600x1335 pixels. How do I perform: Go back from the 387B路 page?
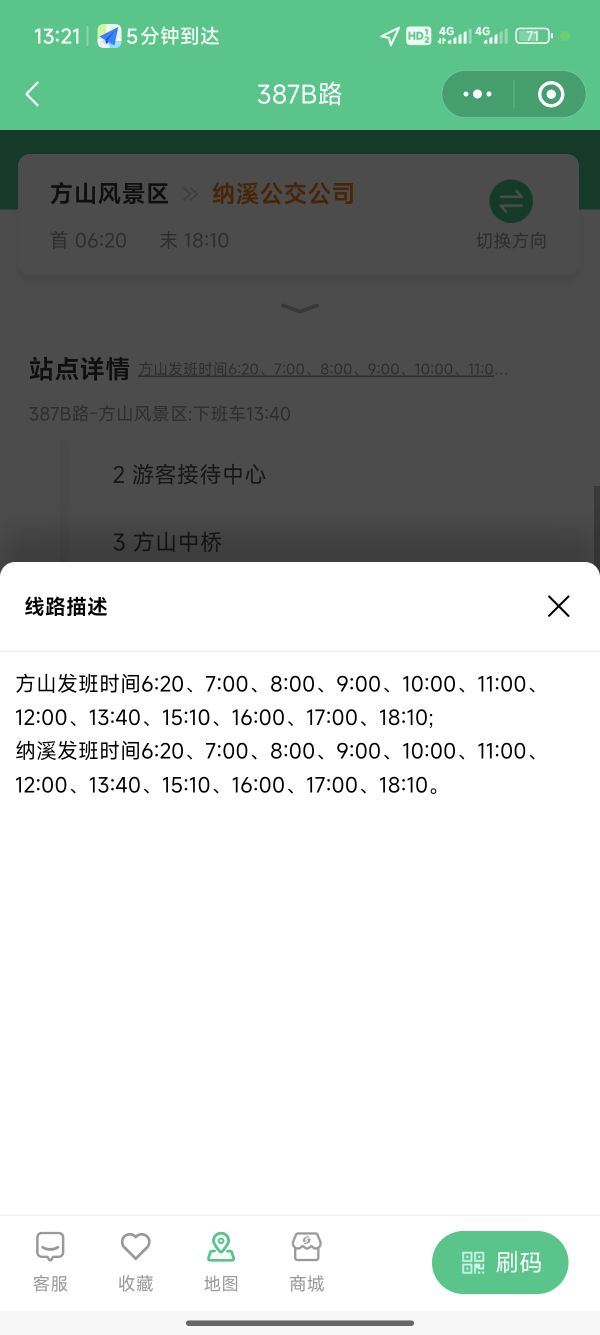click(32, 94)
